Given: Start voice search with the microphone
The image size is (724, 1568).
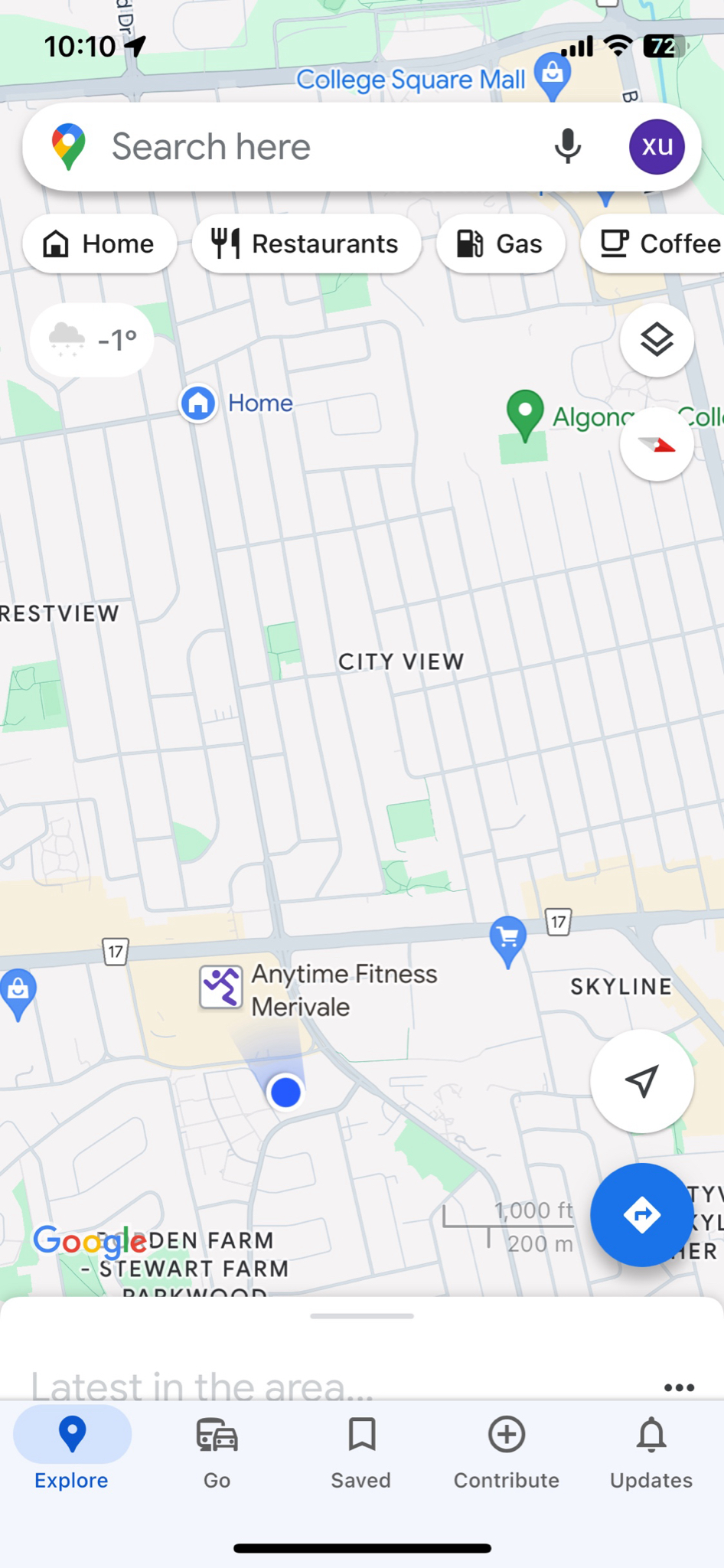Looking at the screenshot, I should coord(567,146).
